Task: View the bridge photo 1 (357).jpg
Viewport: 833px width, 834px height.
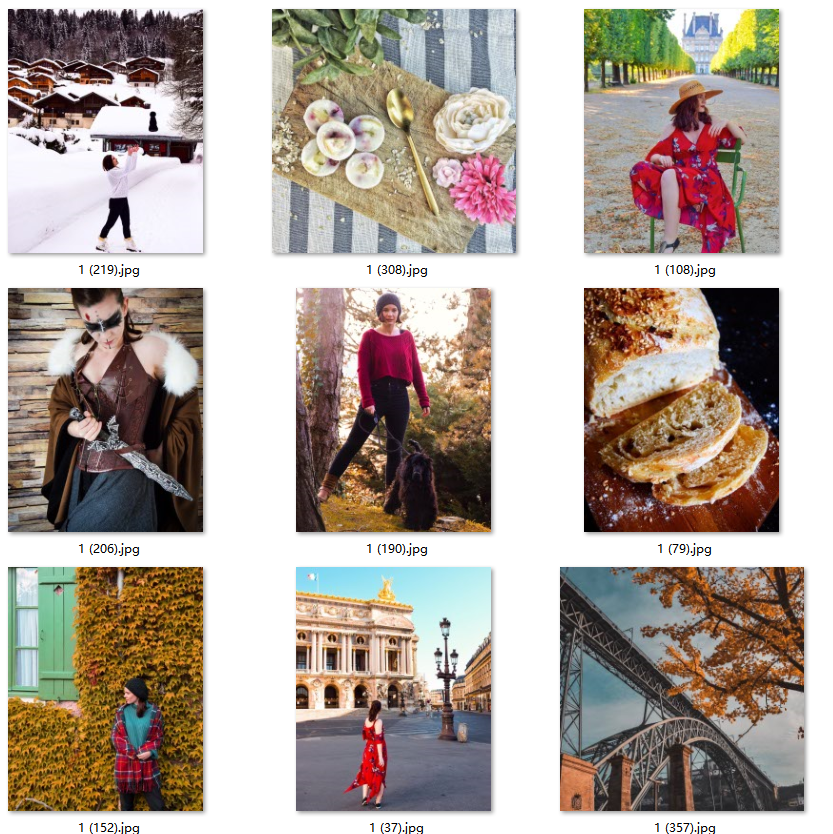Action: point(681,689)
